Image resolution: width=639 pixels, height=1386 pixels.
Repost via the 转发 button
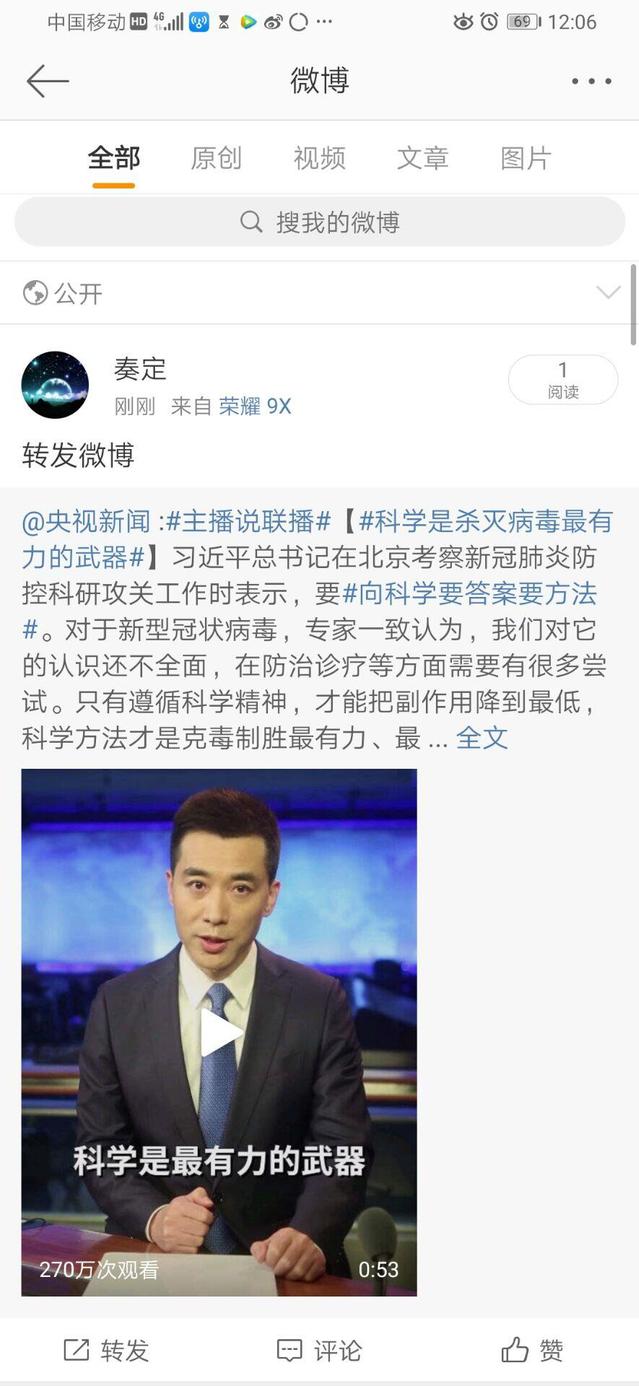point(106,1351)
